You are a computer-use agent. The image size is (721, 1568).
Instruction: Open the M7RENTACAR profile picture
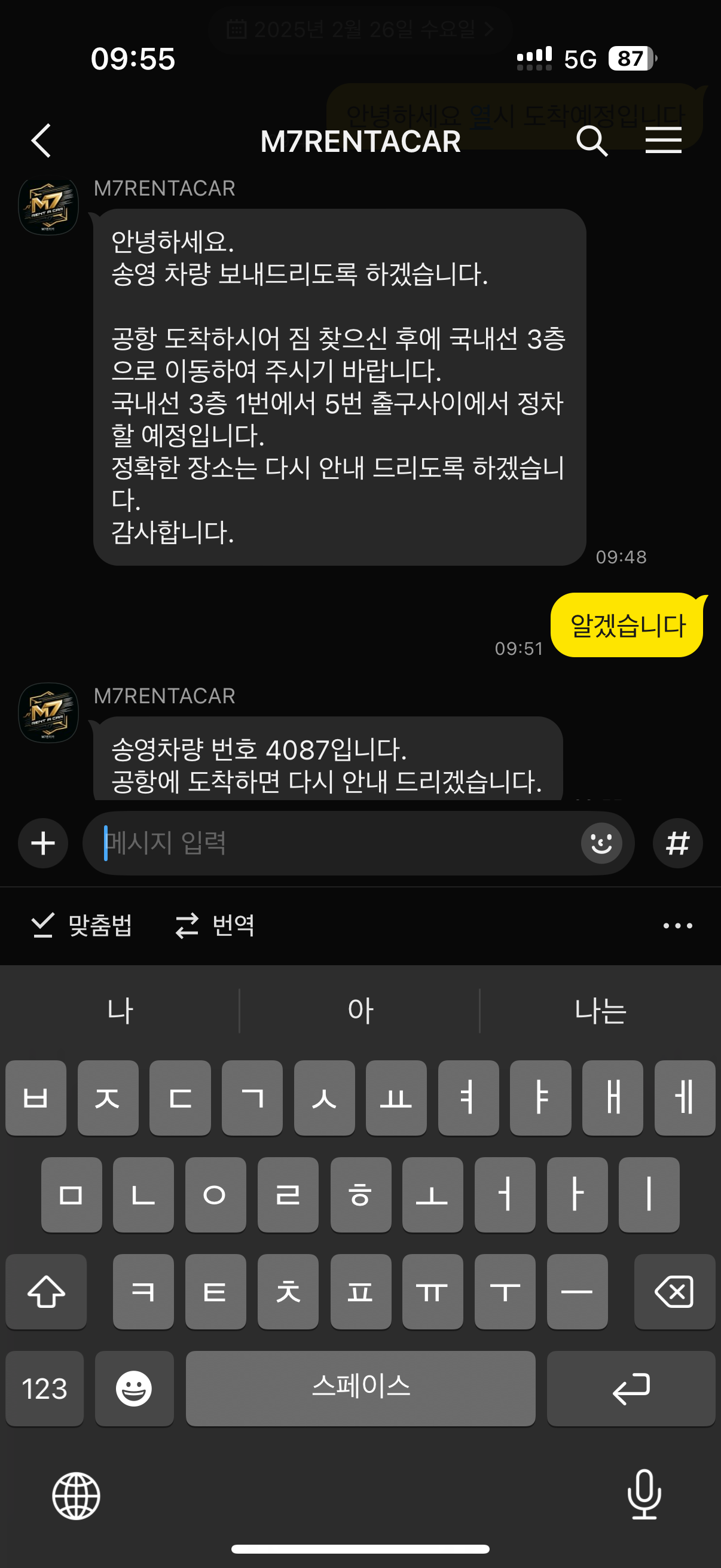(48, 713)
